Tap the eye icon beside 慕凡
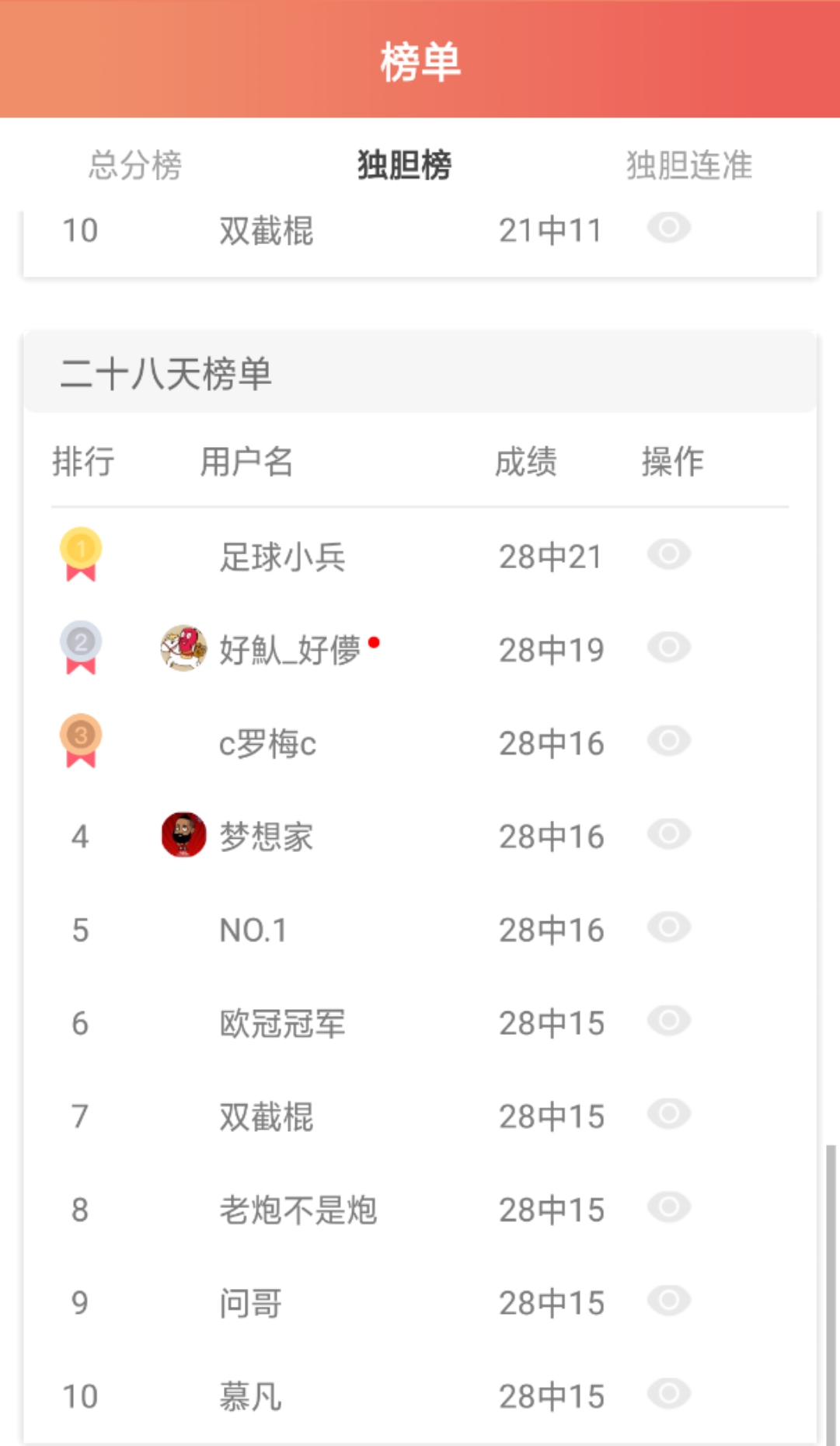This screenshot has height=1446, width=840. pos(669,1394)
